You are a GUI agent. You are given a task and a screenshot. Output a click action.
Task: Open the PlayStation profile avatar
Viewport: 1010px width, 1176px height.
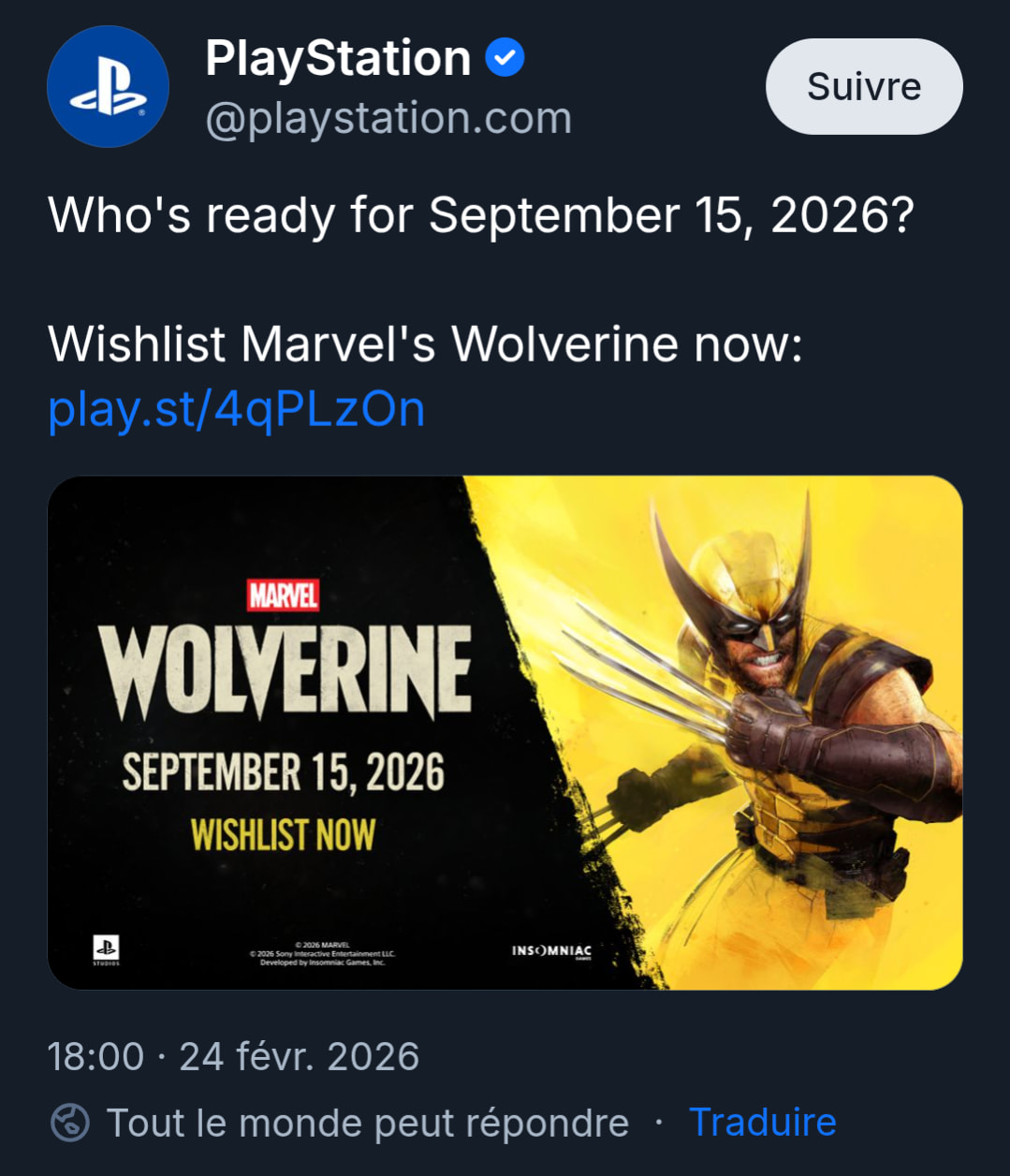coord(108,87)
